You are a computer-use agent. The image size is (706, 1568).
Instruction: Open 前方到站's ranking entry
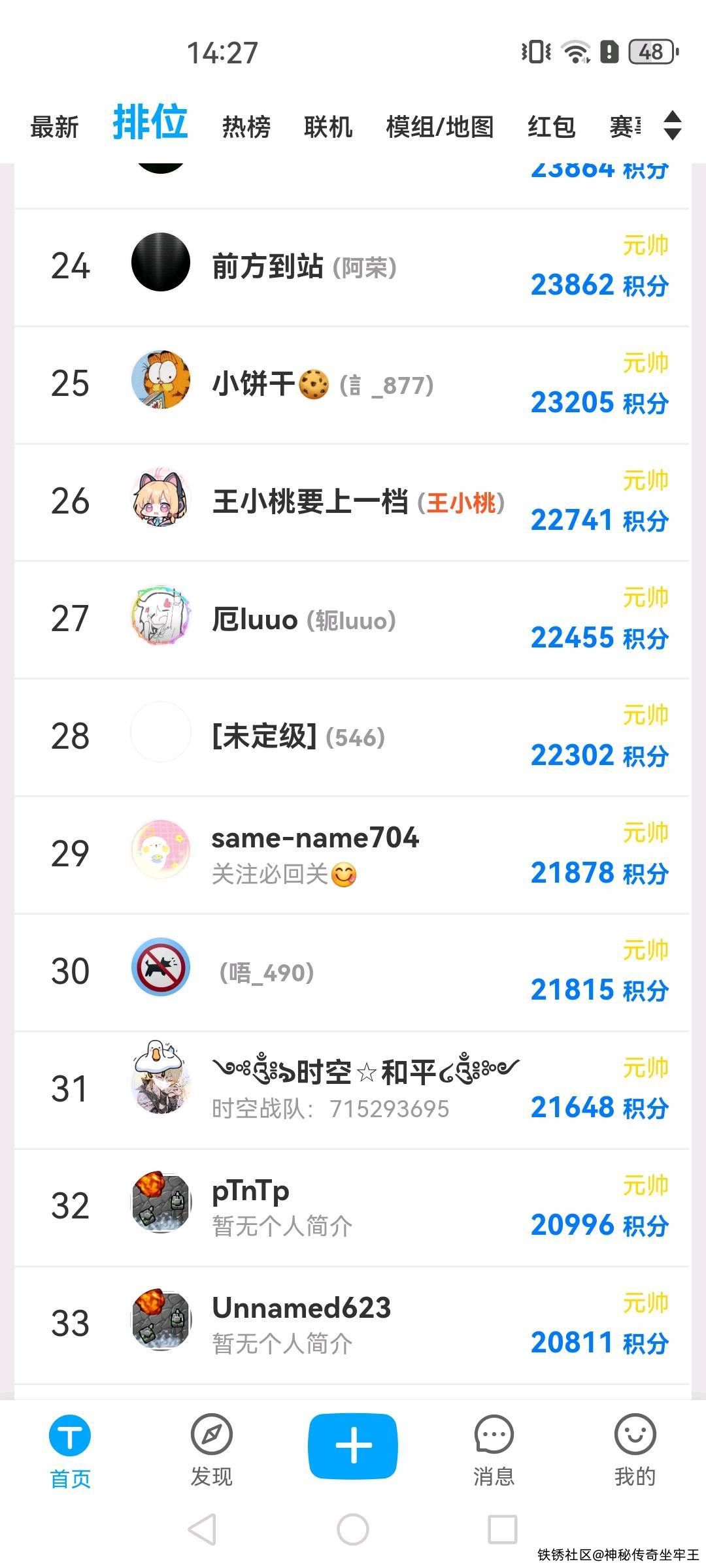tap(353, 267)
